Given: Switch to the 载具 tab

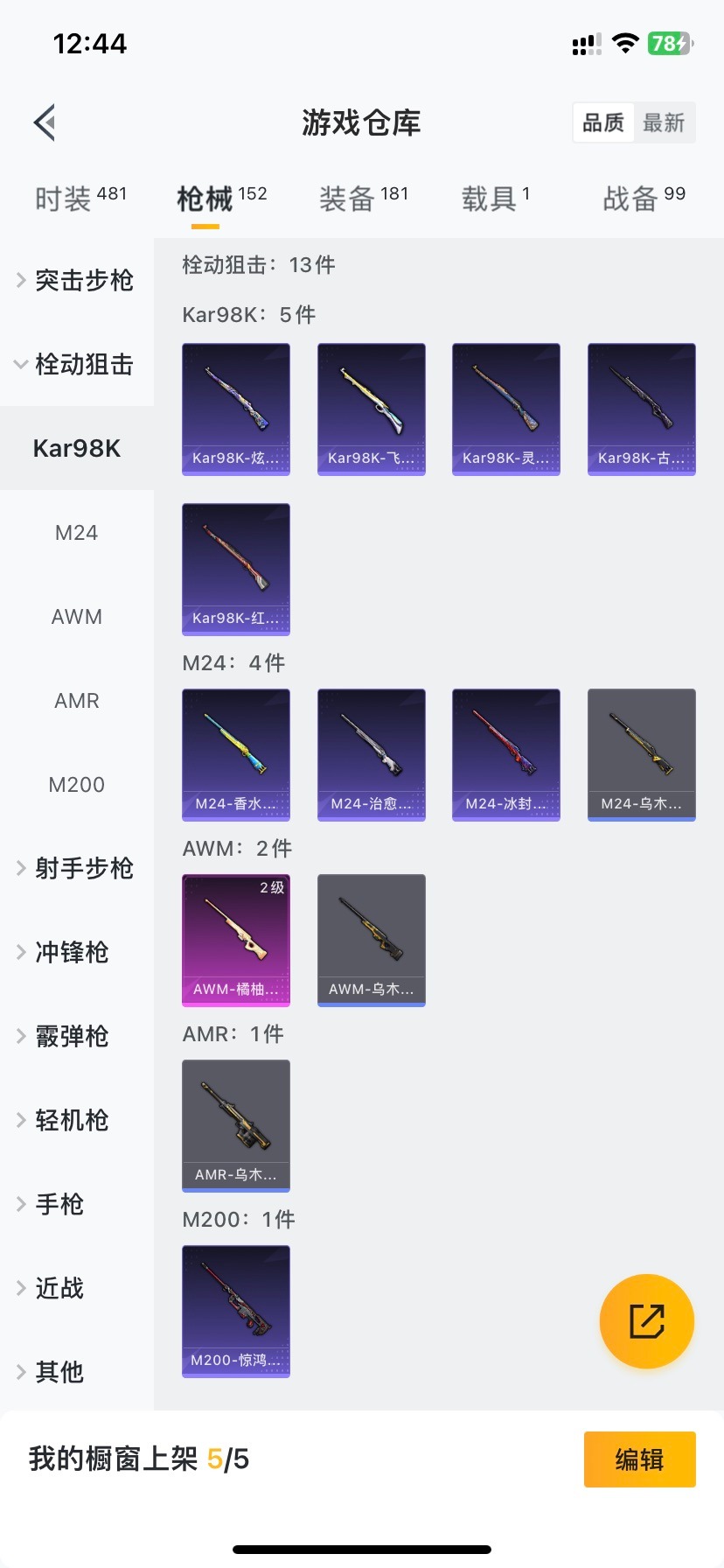Looking at the screenshot, I should [x=495, y=199].
